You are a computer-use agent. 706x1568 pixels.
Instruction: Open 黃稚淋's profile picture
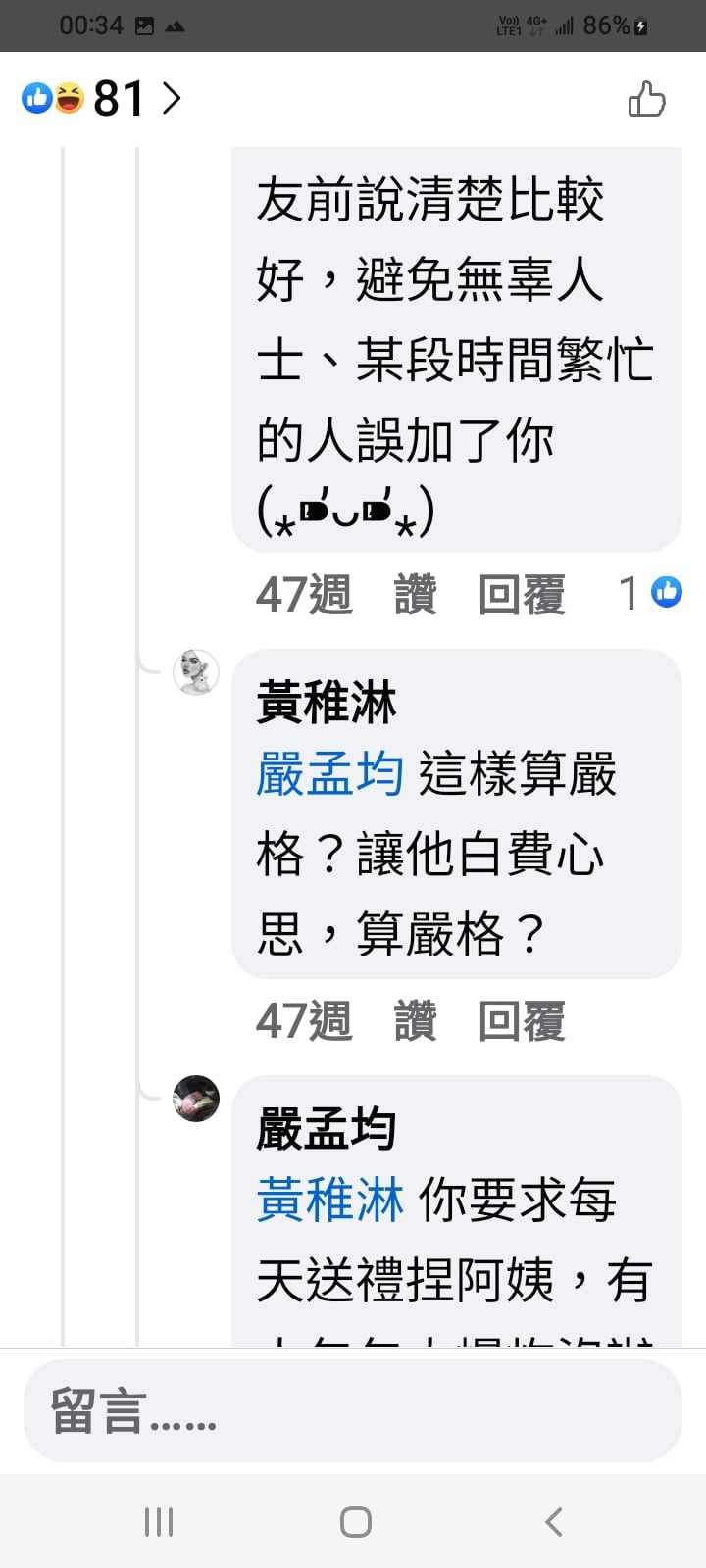pyautogui.click(x=196, y=672)
